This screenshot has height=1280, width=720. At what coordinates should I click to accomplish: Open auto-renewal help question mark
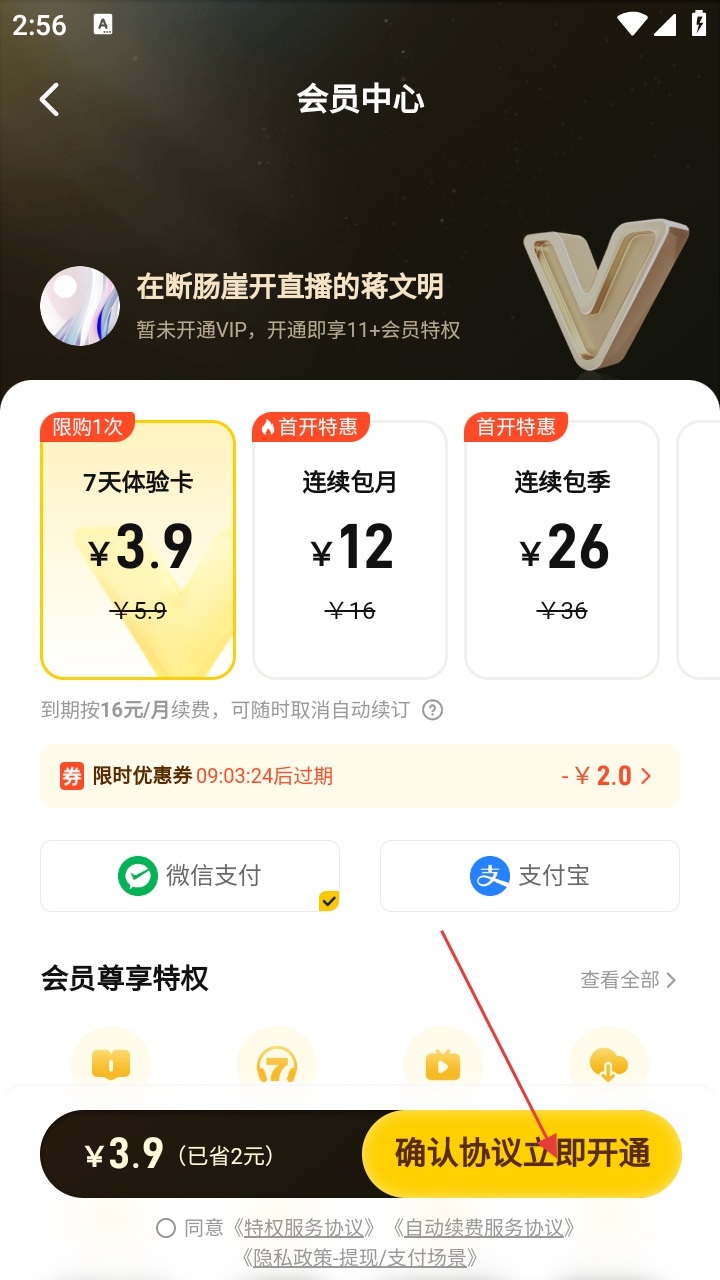pos(432,710)
